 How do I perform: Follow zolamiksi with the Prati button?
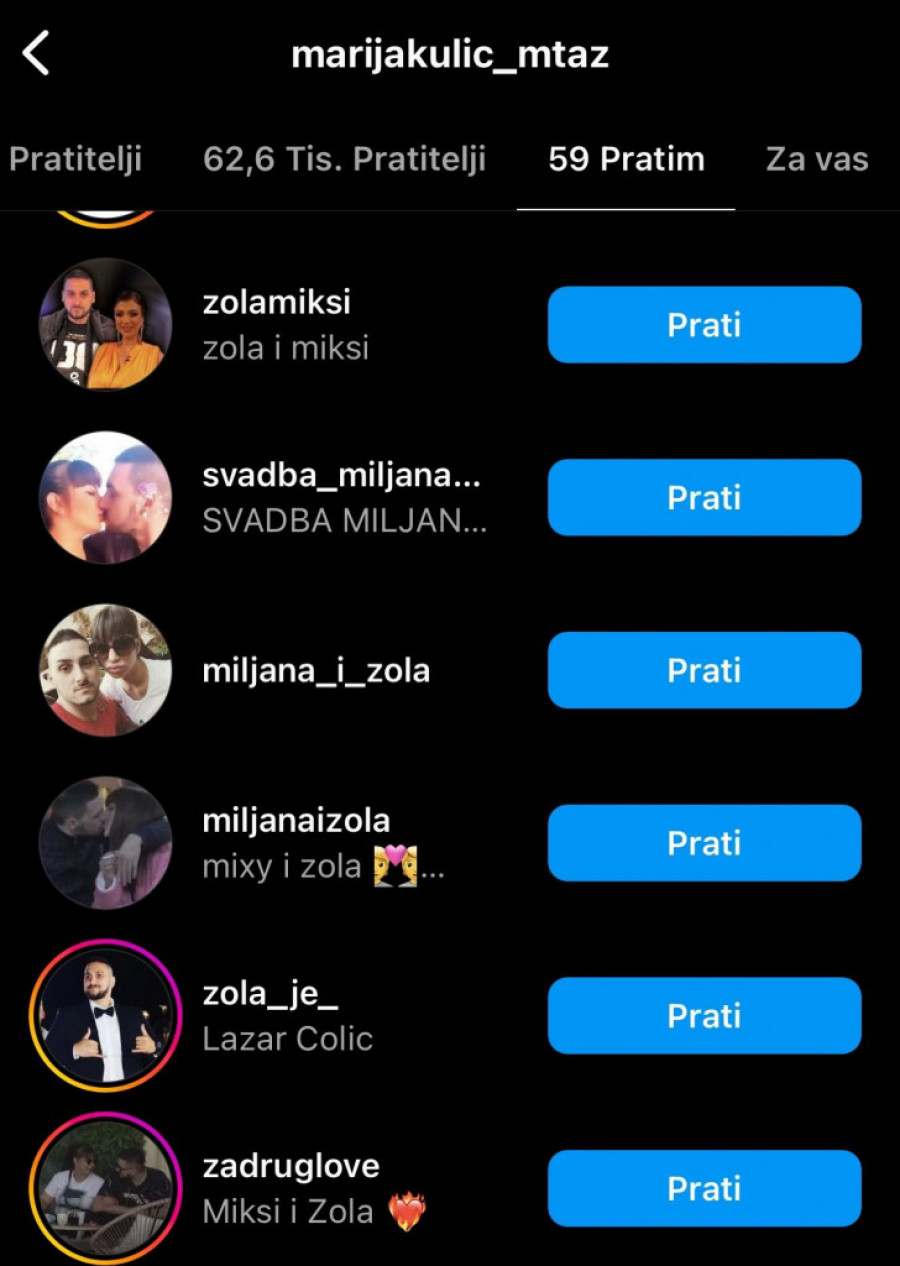pyautogui.click(x=704, y=325)
